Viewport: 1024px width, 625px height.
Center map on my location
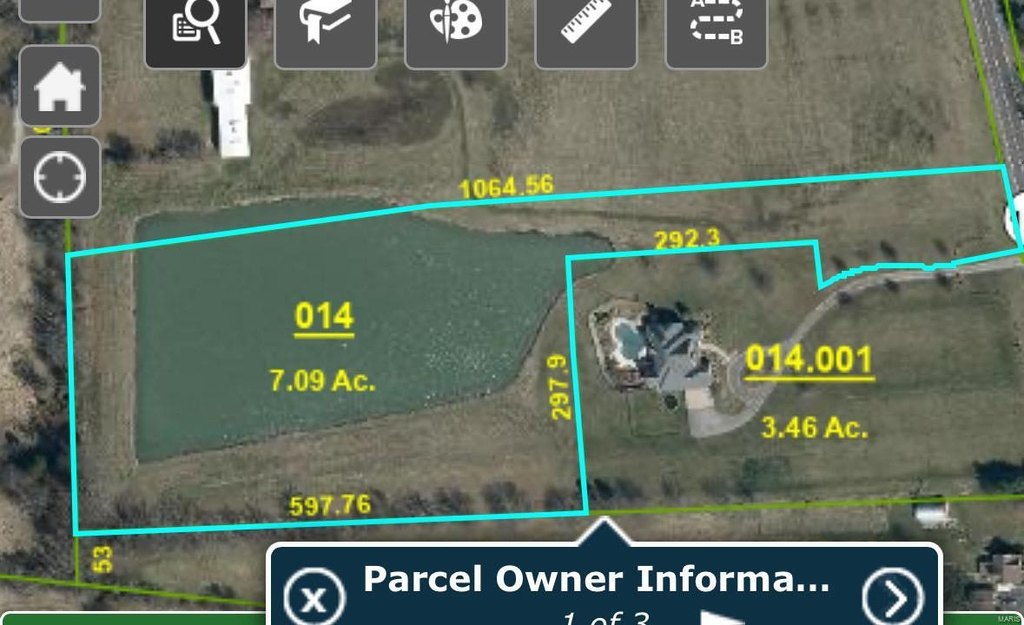click(60, 178)
